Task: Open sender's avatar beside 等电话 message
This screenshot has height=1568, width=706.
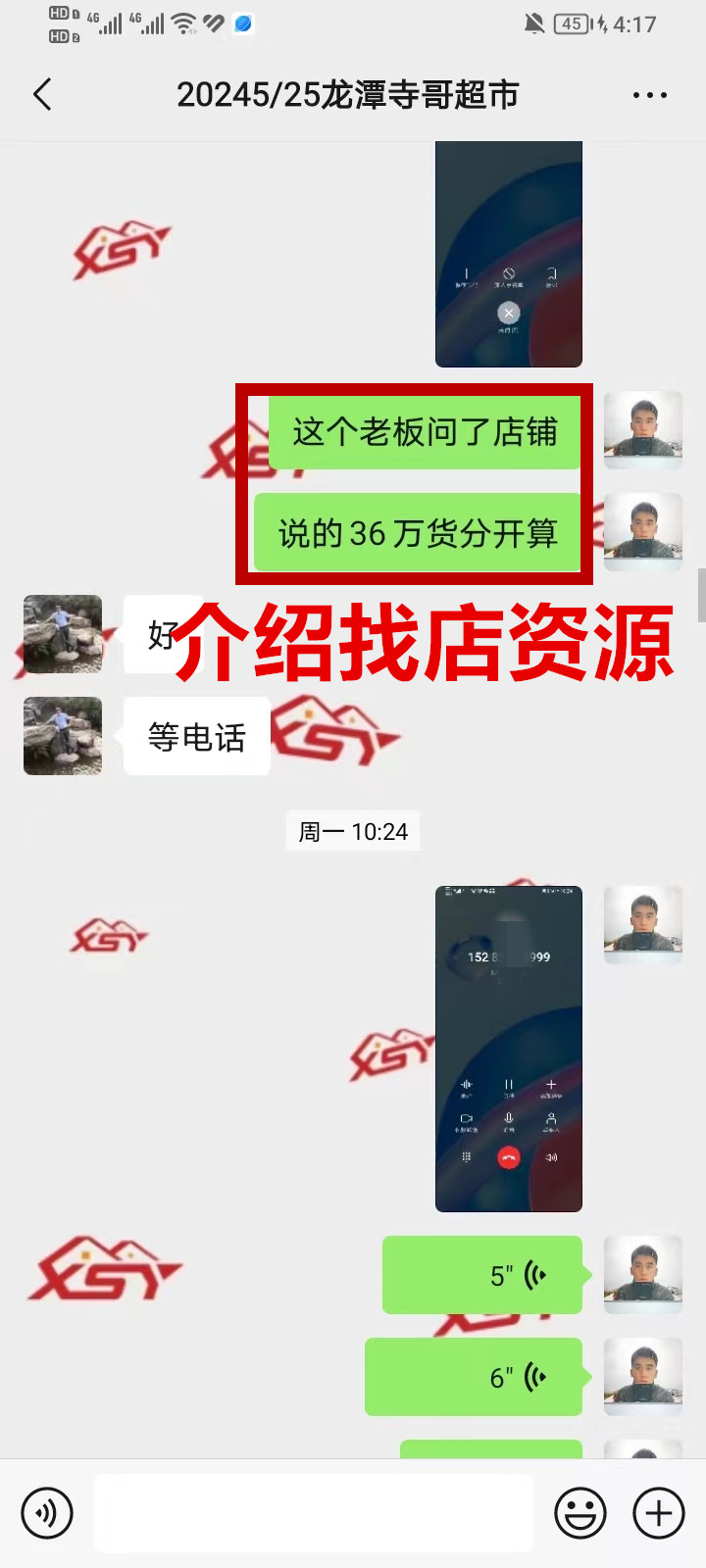Action: point(63,736)
